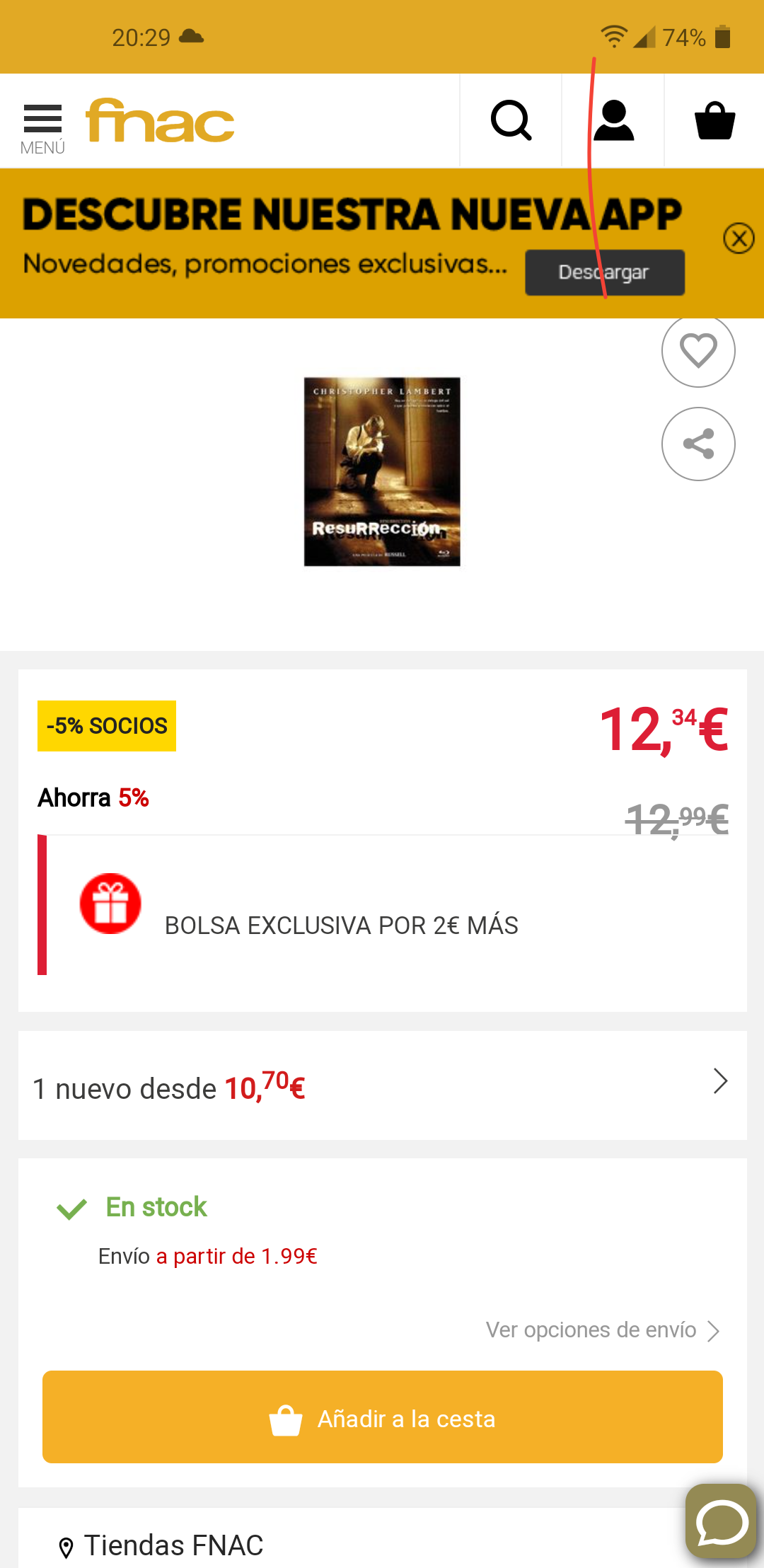The image size is (764, 1568).
Task: Open the Tiendas FNAC section
Action: (173, 1546)
